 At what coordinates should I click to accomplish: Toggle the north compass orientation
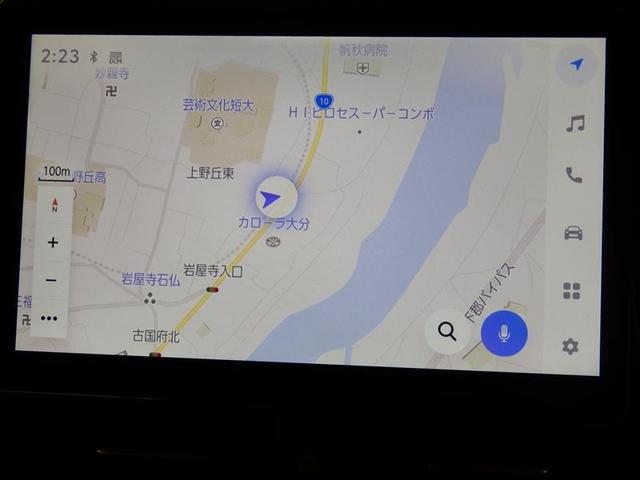click(53, 207)
